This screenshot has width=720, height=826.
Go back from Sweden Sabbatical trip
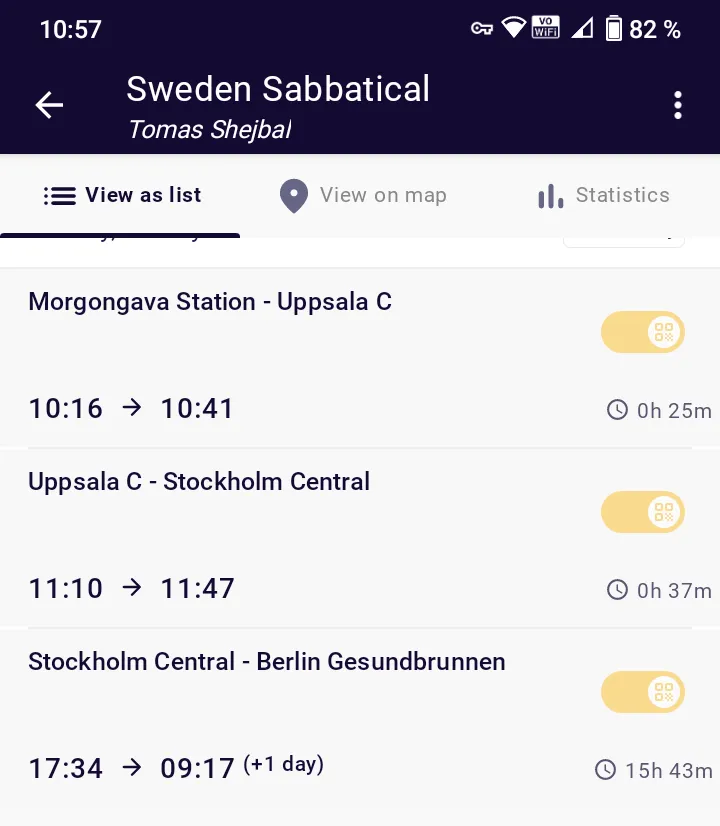point(49,105)
